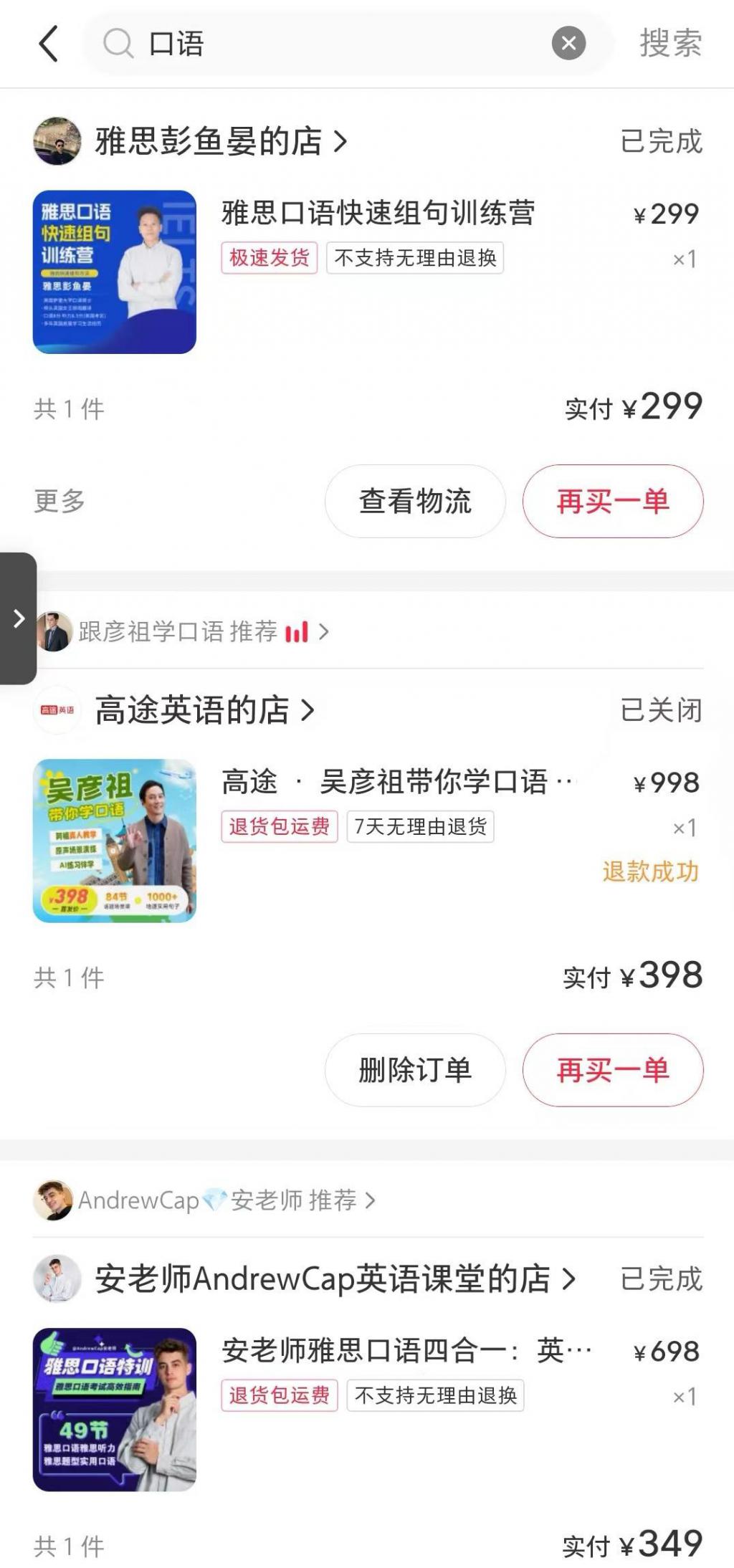Open 跟彦祖学口语 推荐 link
This screenshot has height=1568, width=734.
click(x=194, y=631)
